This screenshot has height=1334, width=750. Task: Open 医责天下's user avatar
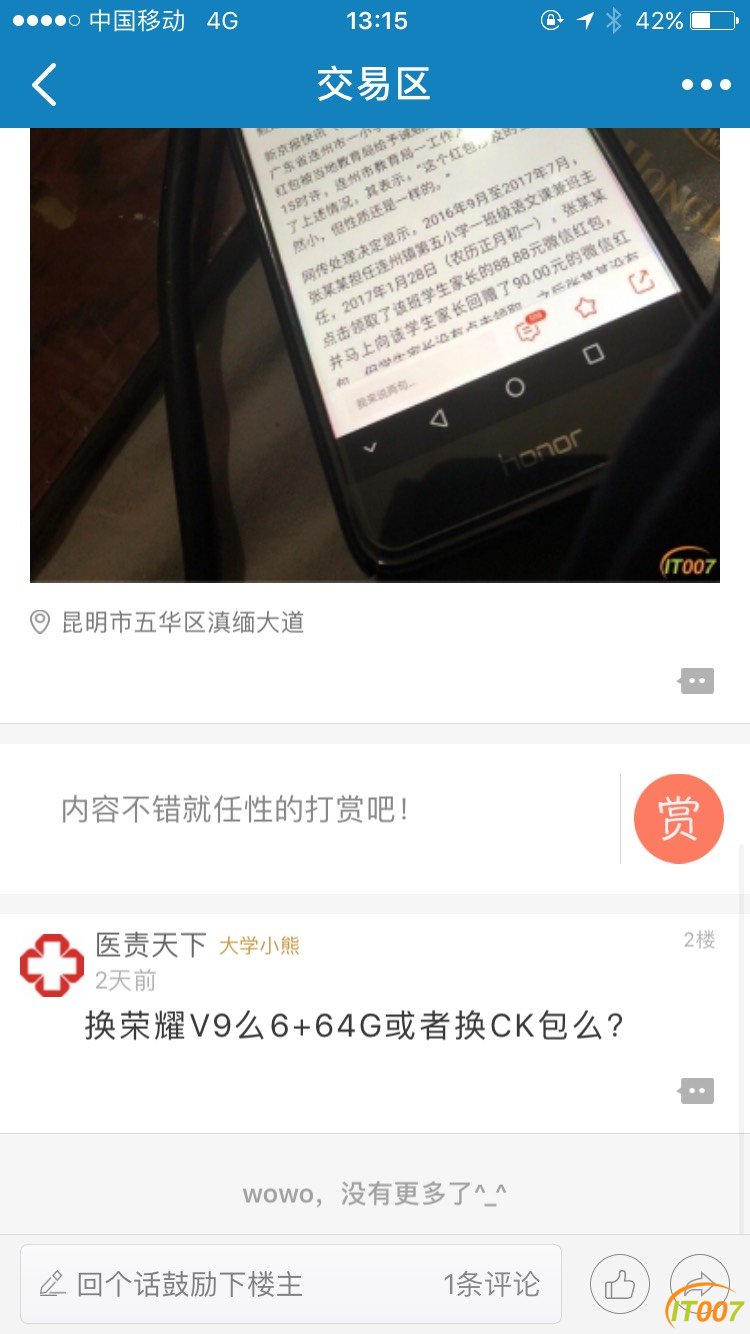[x=52, y=965]
